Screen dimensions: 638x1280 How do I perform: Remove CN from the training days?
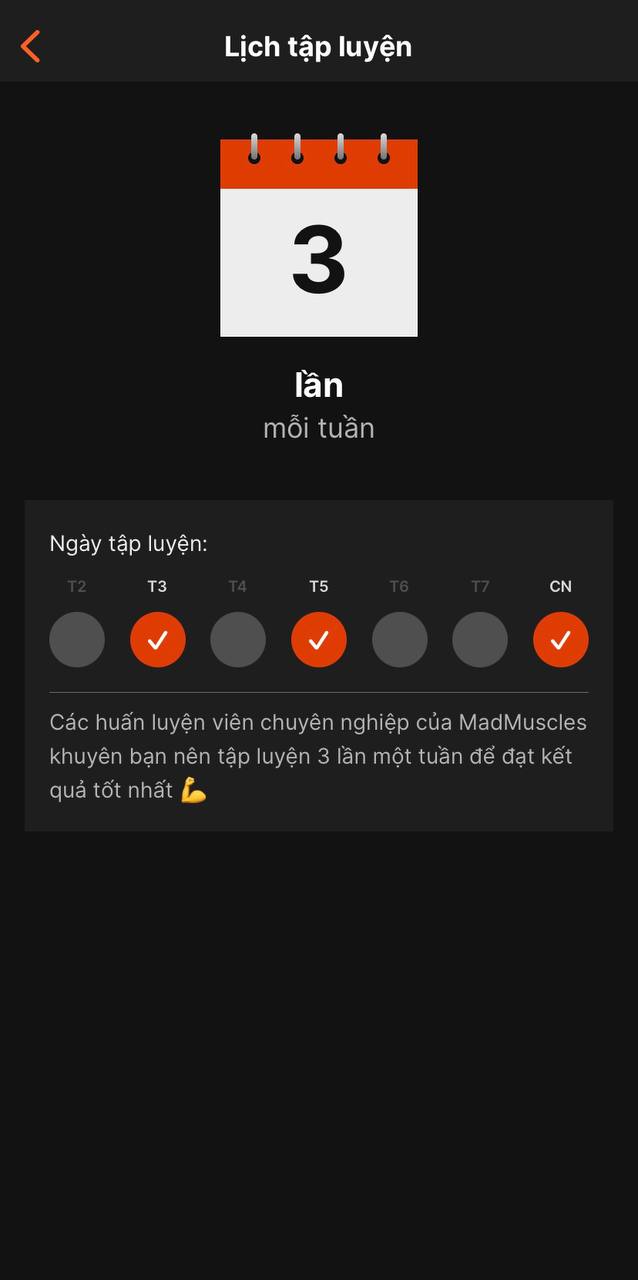[x=560, y=639]
